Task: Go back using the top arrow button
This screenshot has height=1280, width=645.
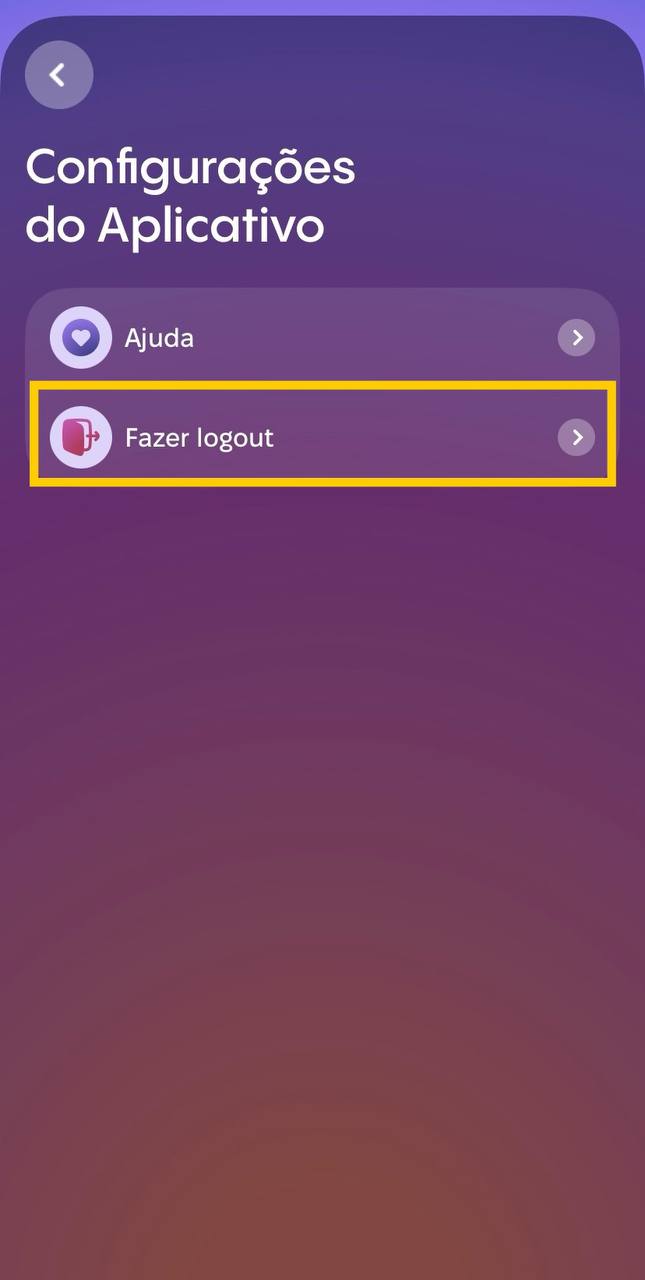Action: (x=59, y=75)
